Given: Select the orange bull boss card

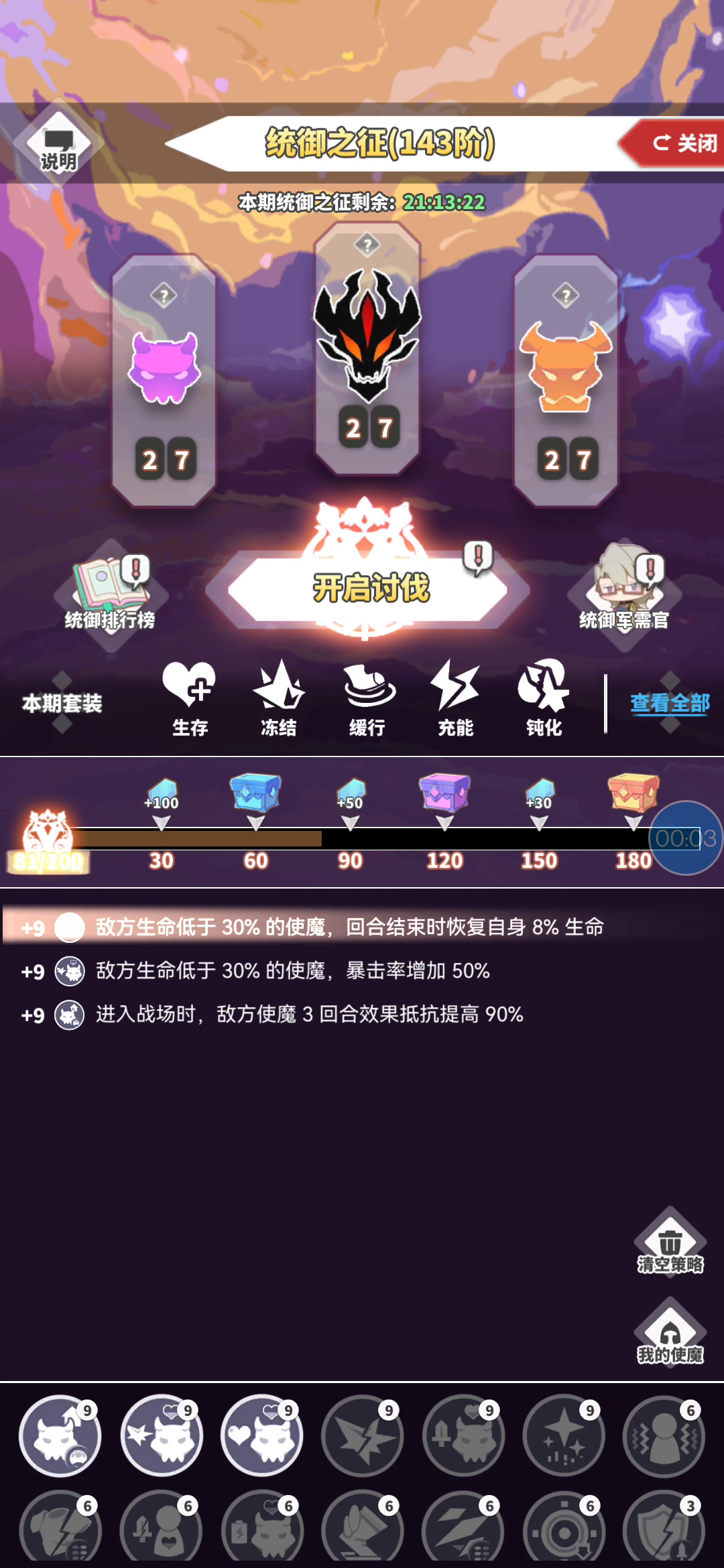Looking at the screenshot, I should [566, 380].
